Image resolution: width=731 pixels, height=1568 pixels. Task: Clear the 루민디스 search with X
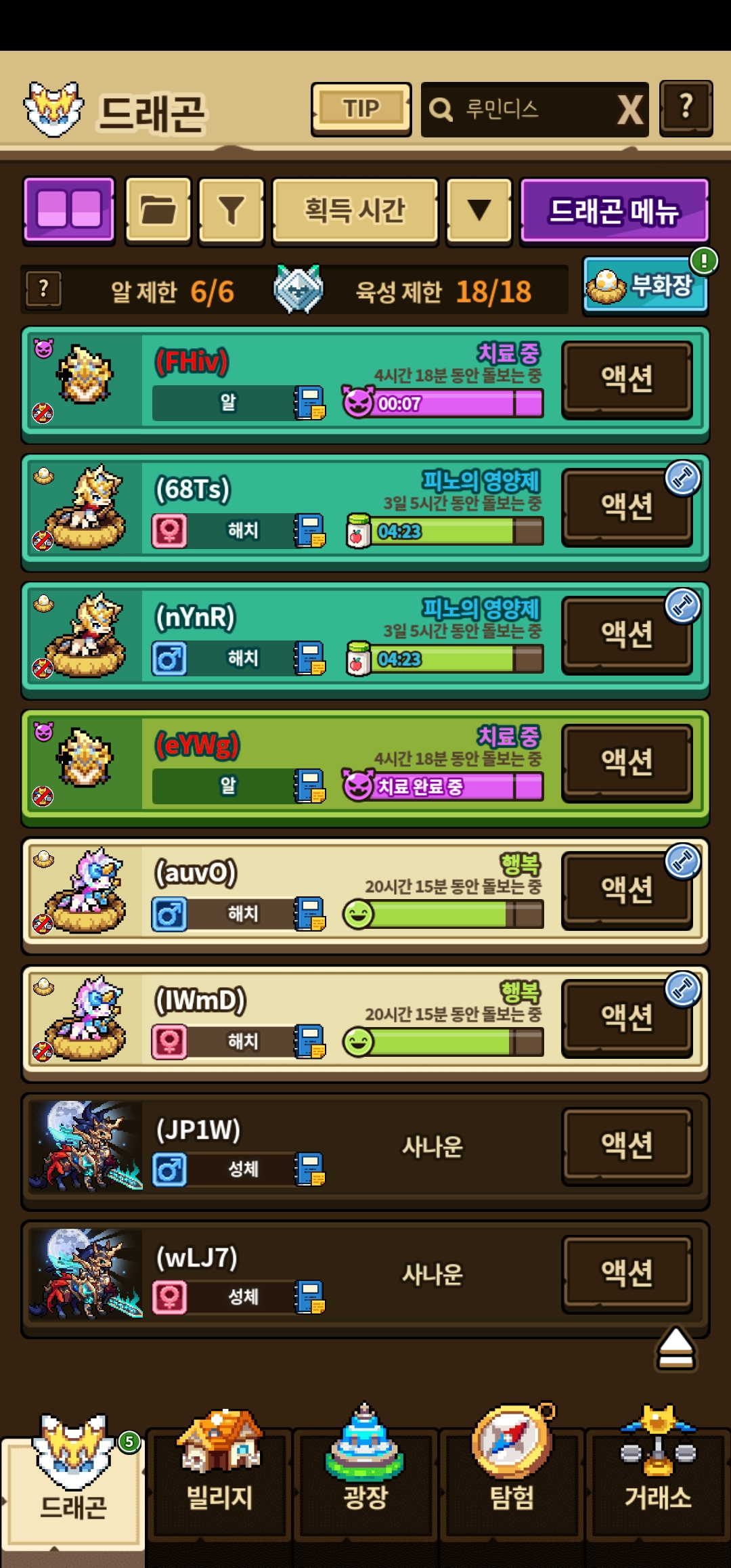(629, 110)
